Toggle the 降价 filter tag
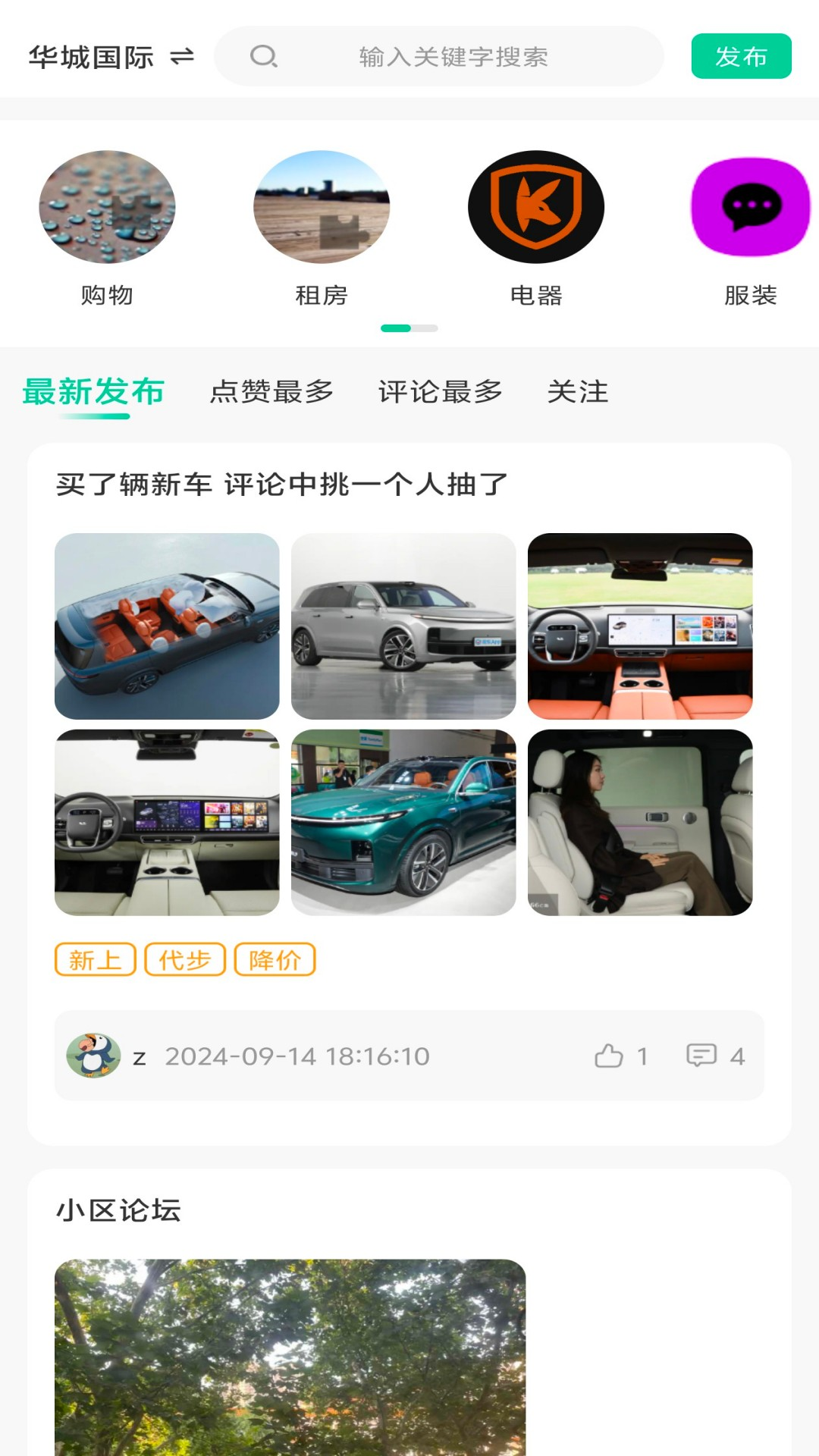The width and height of the screenshot is (819, 1456). (x=276, y=959)
